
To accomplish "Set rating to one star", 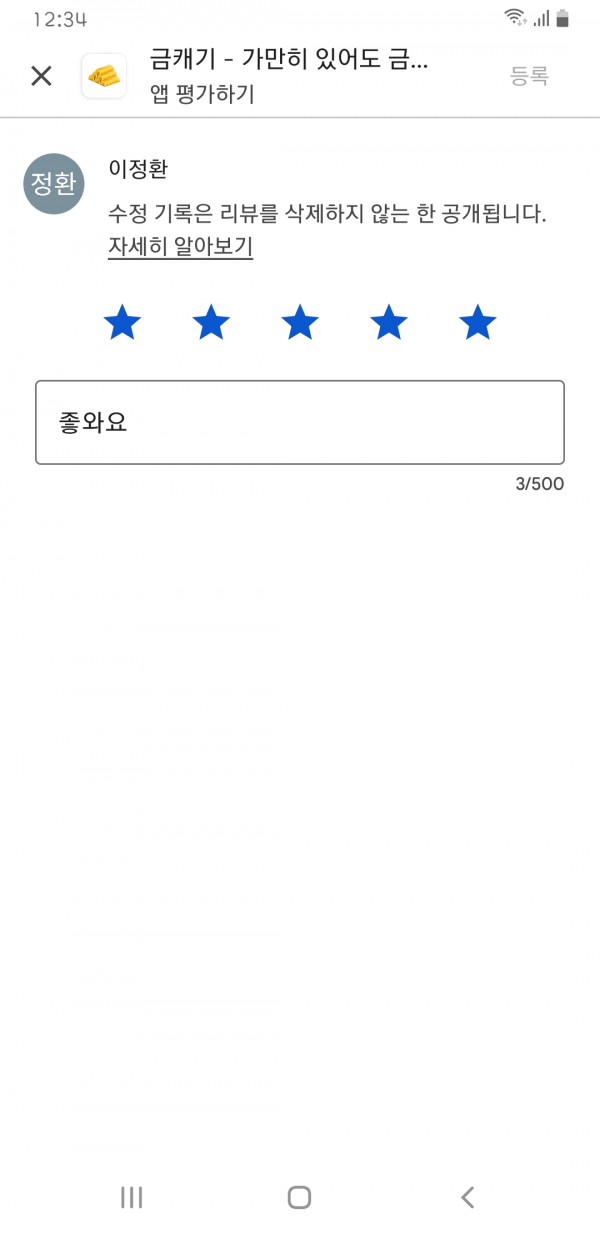I will coord(122,323).
